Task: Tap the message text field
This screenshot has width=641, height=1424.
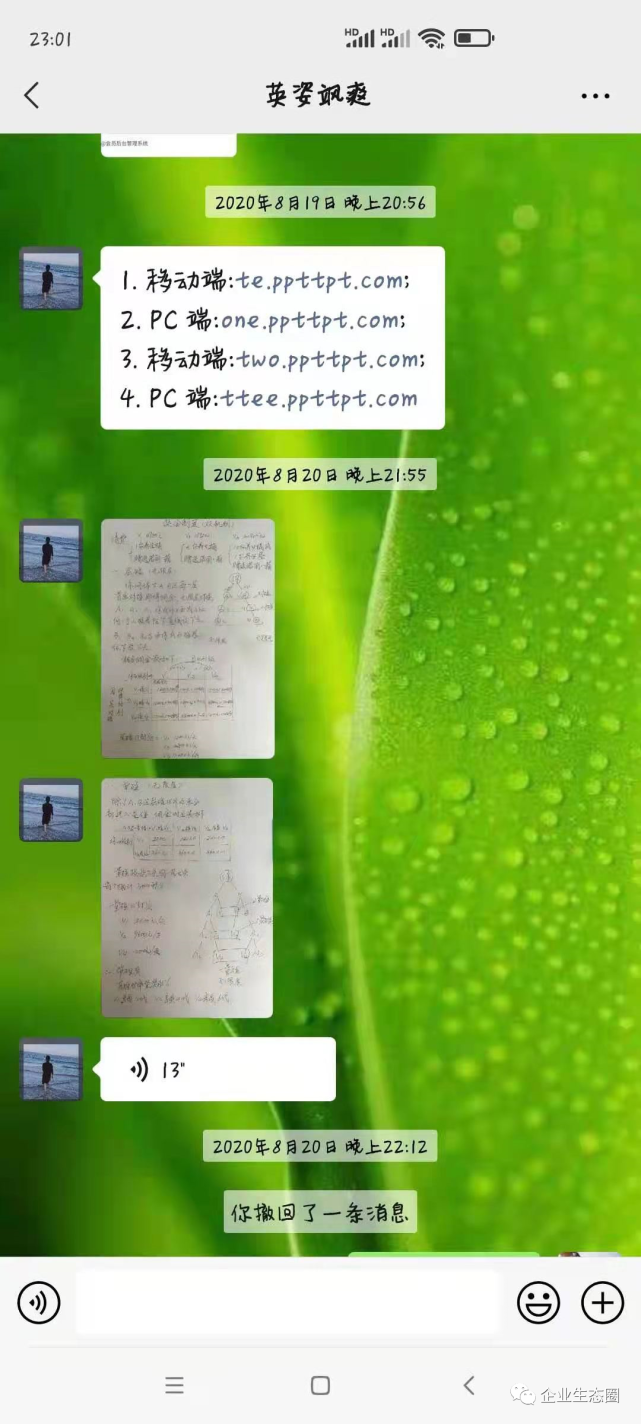Action: point(286,1303)
